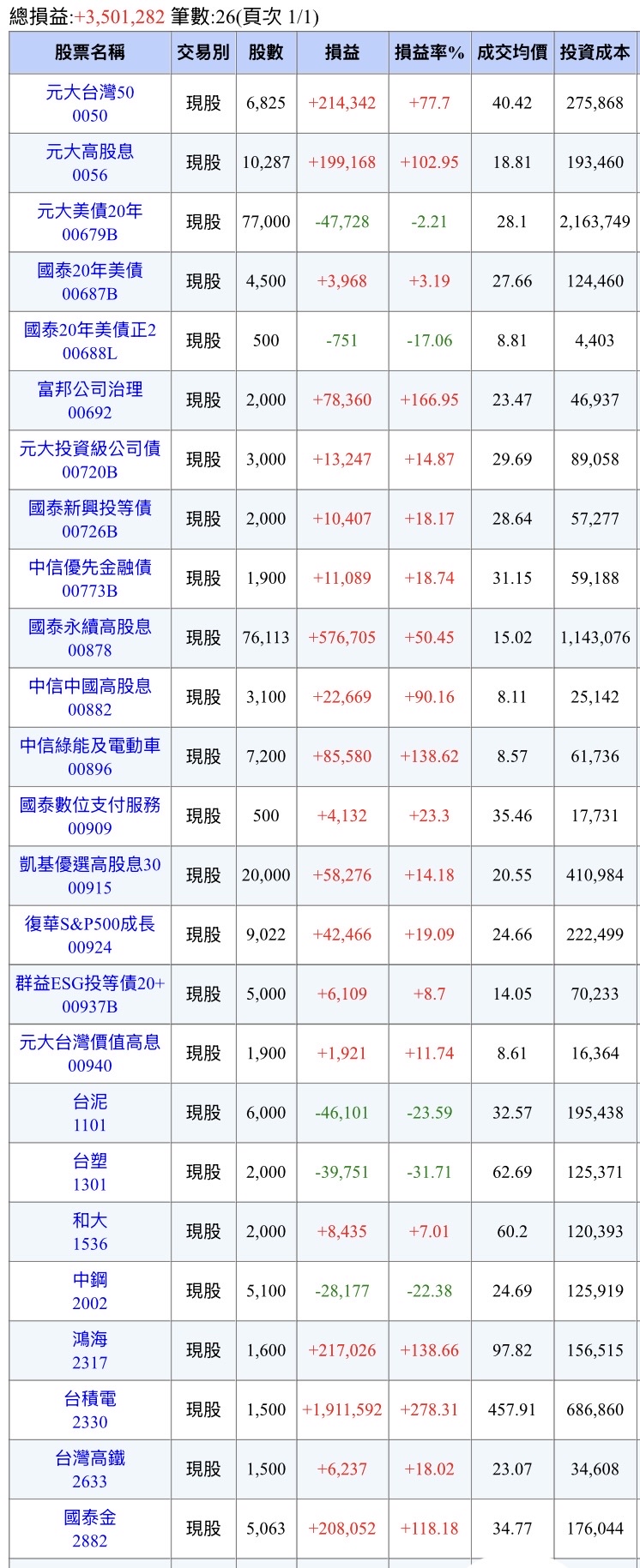View the 復華S&P500成長 00924 holding
The image size is (640, 1568).
(x=90, y=934)
